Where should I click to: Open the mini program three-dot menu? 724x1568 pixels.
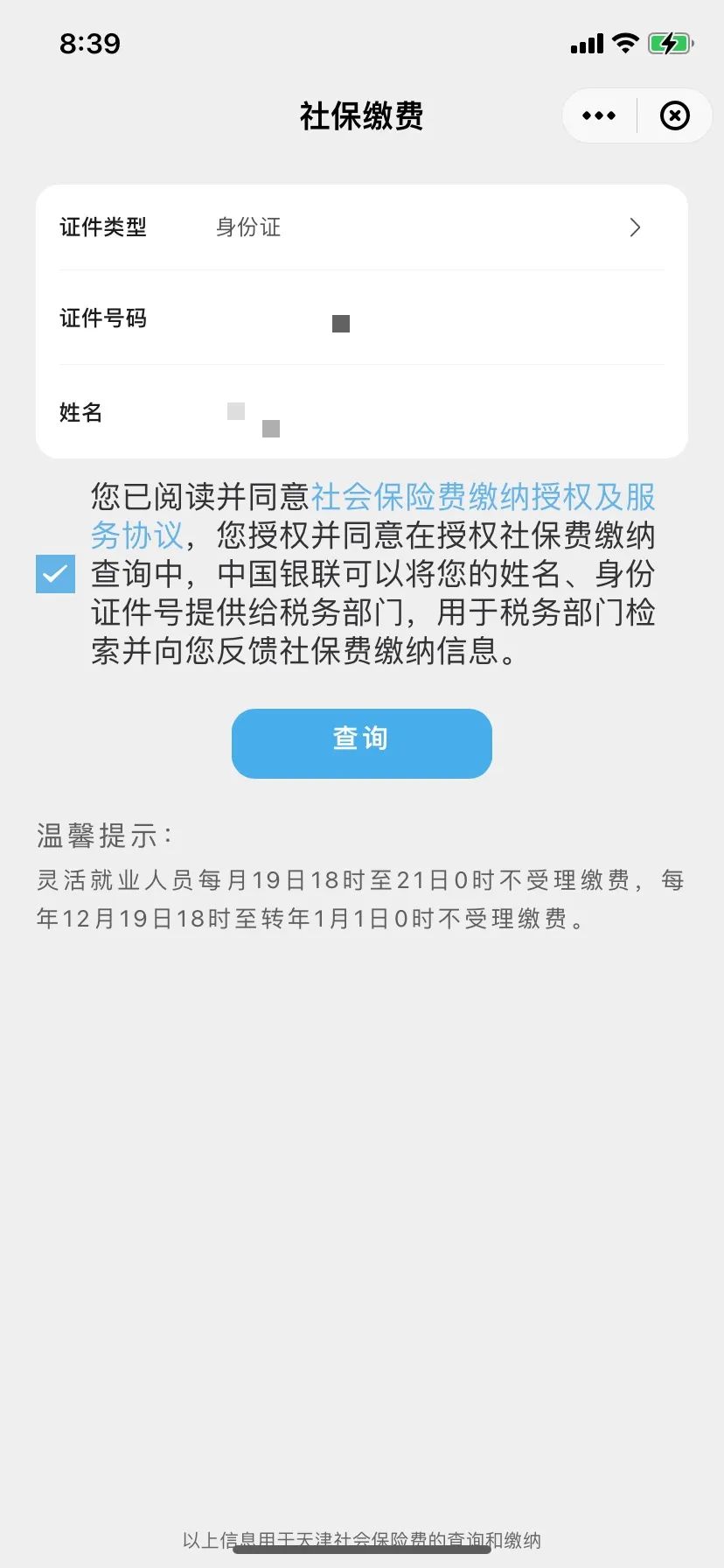click(x=599, y=115)
